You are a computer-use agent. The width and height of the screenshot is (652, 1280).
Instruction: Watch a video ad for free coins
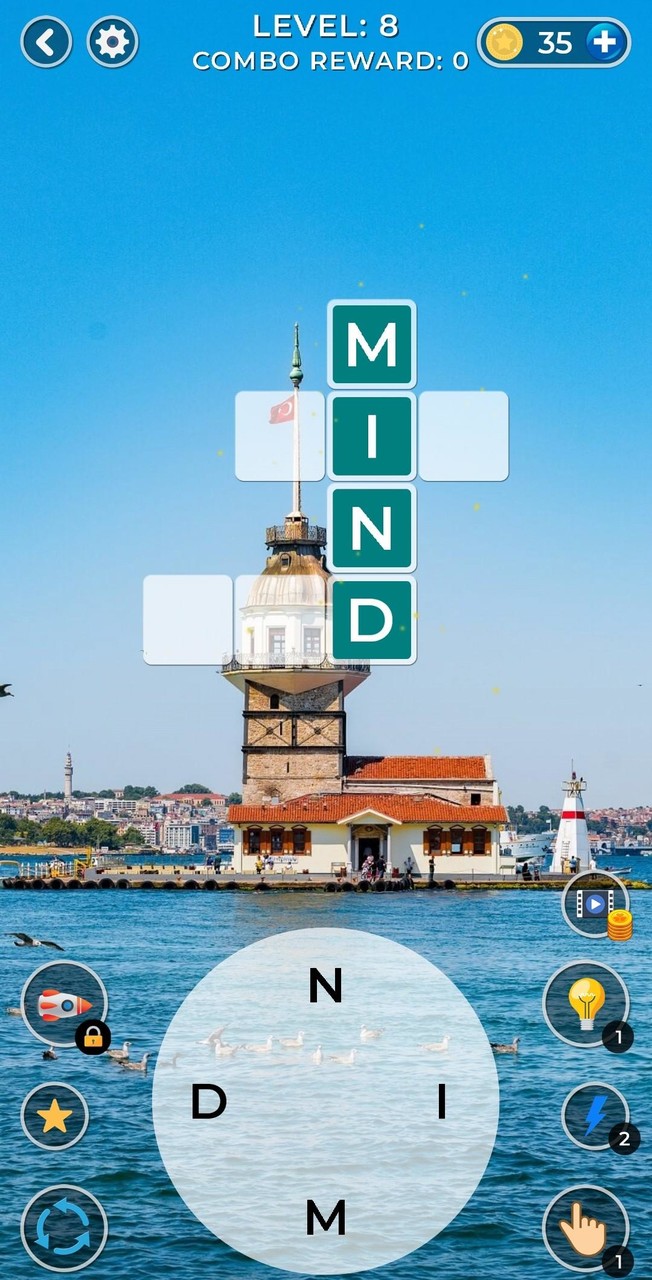click(596, 904)
